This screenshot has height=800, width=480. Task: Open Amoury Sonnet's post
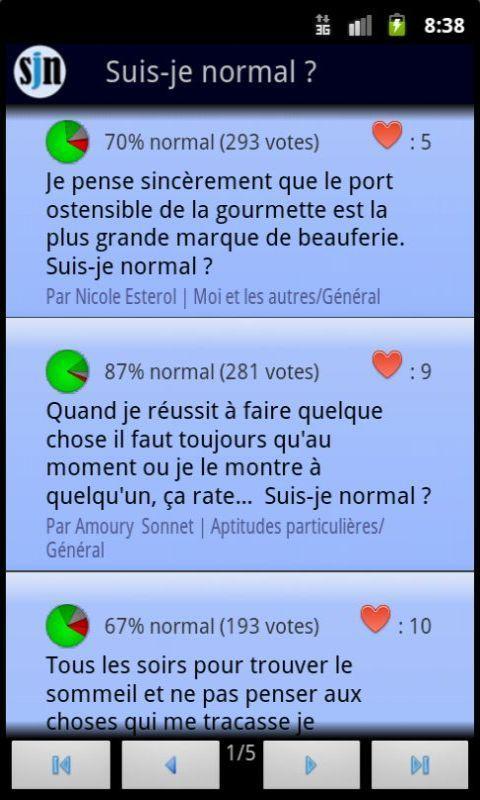(x=240, y=445)
